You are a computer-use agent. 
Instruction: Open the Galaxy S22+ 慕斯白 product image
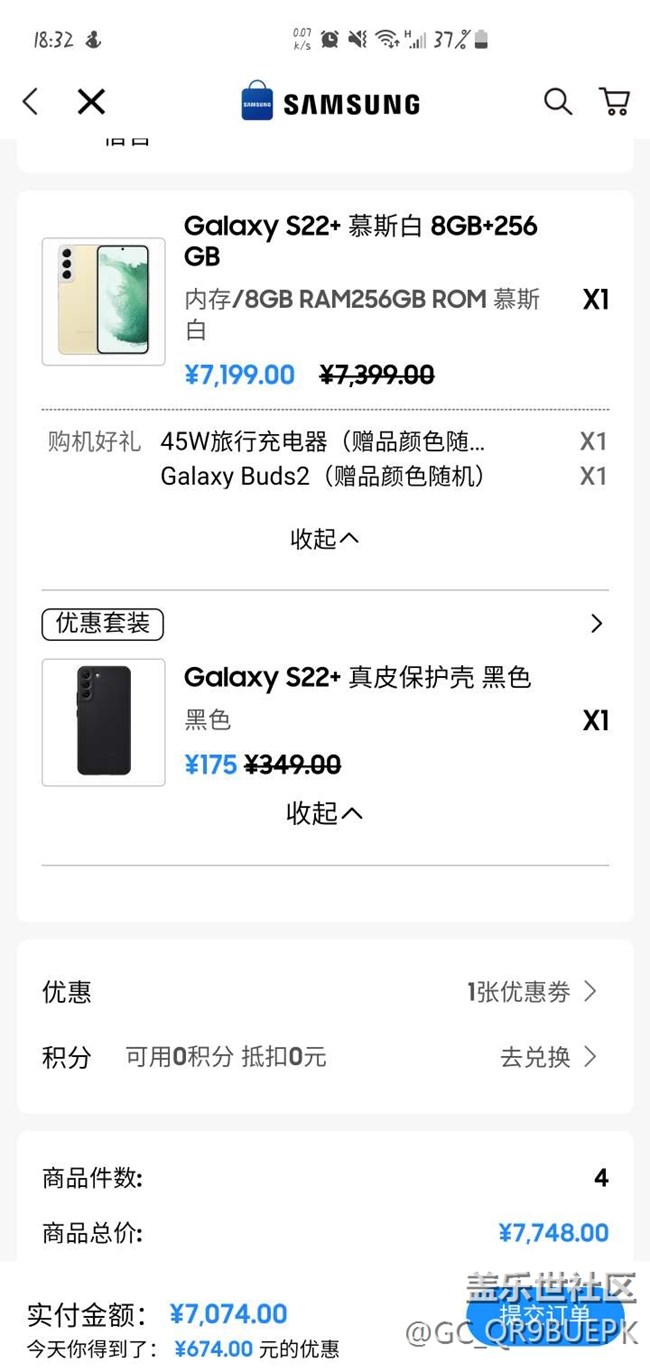click(x=103, y=301)
